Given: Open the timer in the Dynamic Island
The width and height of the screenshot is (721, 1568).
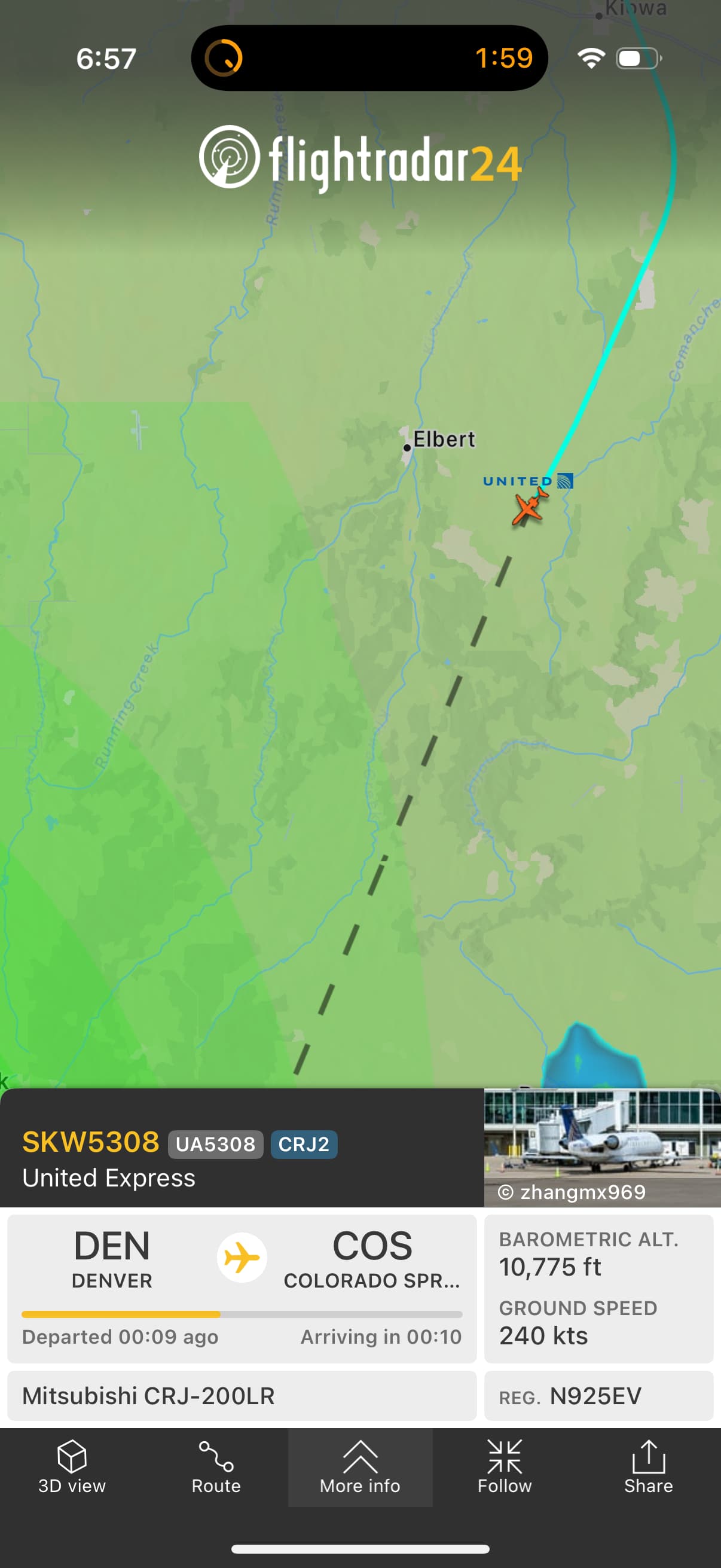Looking at the screenshot, I should click(x=369, y=59).
